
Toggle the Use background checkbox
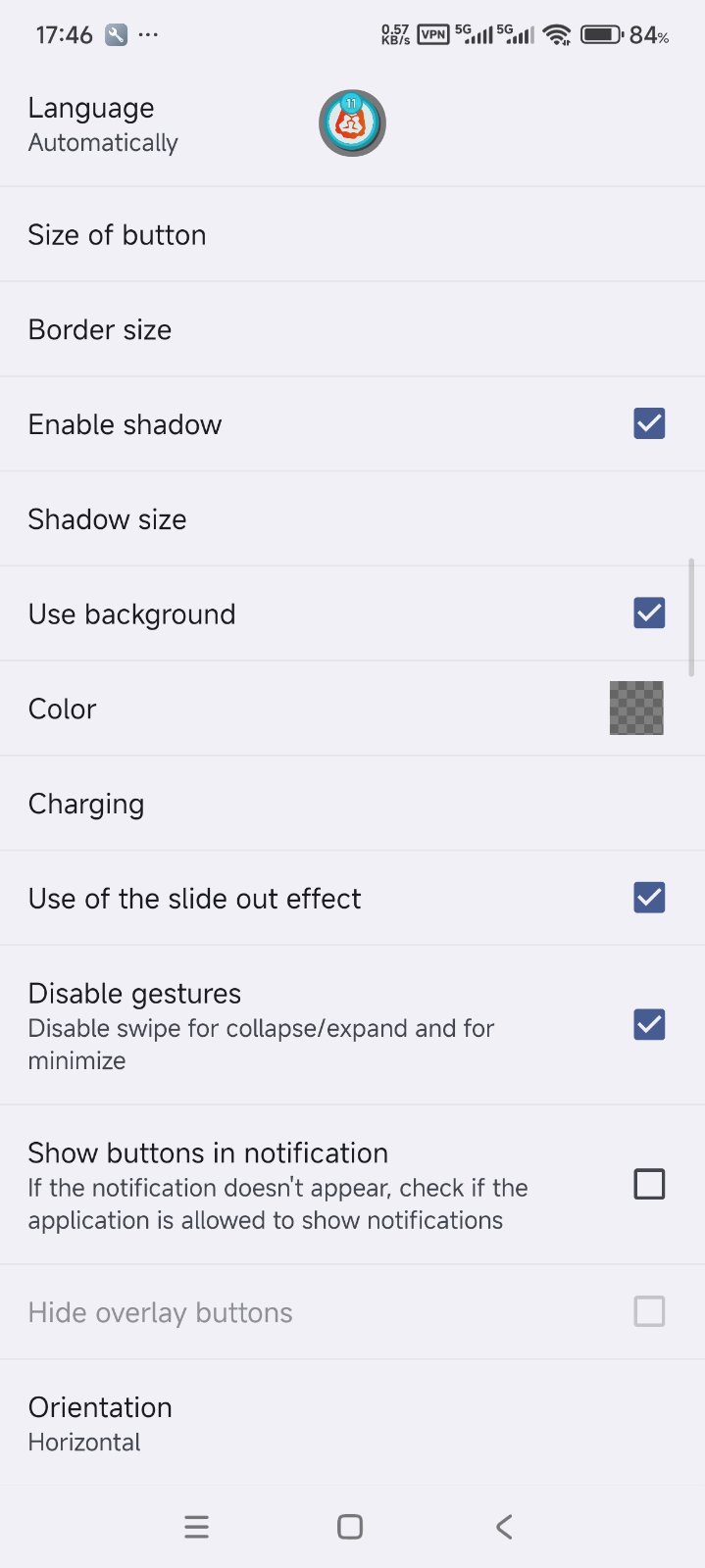(649, 613)
